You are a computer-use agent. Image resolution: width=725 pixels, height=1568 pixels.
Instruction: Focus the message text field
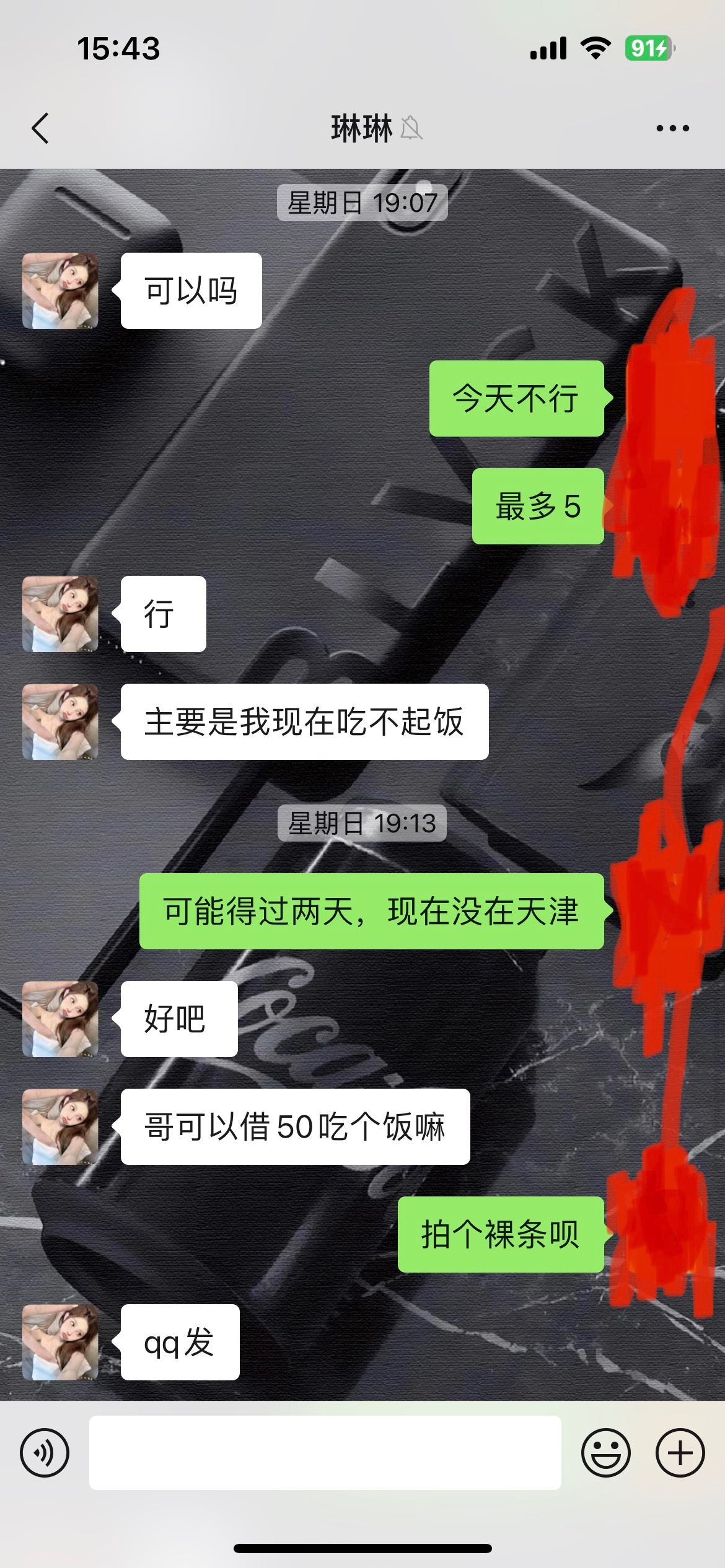325,1452
